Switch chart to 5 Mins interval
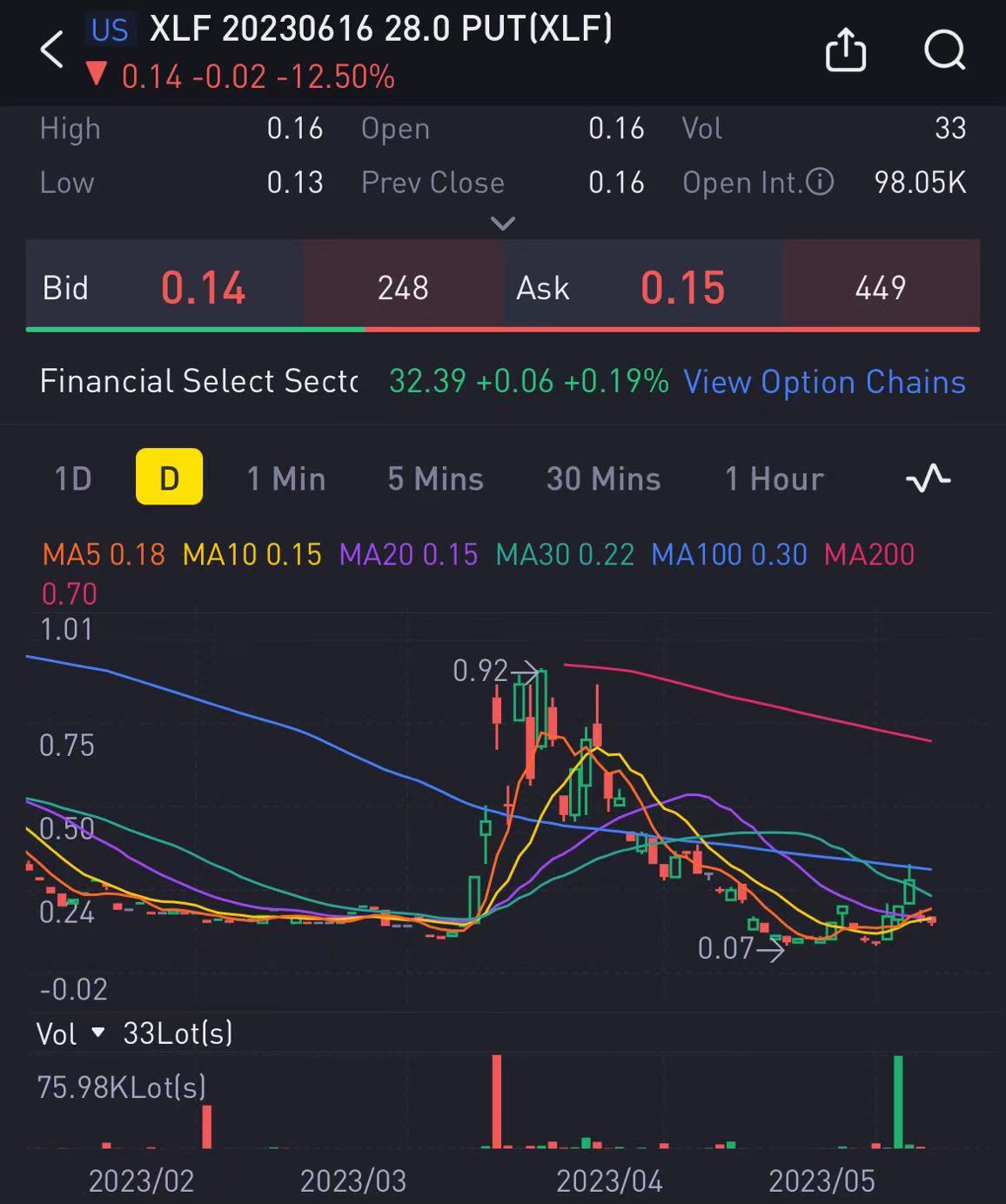The width and height of the screenshot is (1006, 1204). click(x=435, y=478)
